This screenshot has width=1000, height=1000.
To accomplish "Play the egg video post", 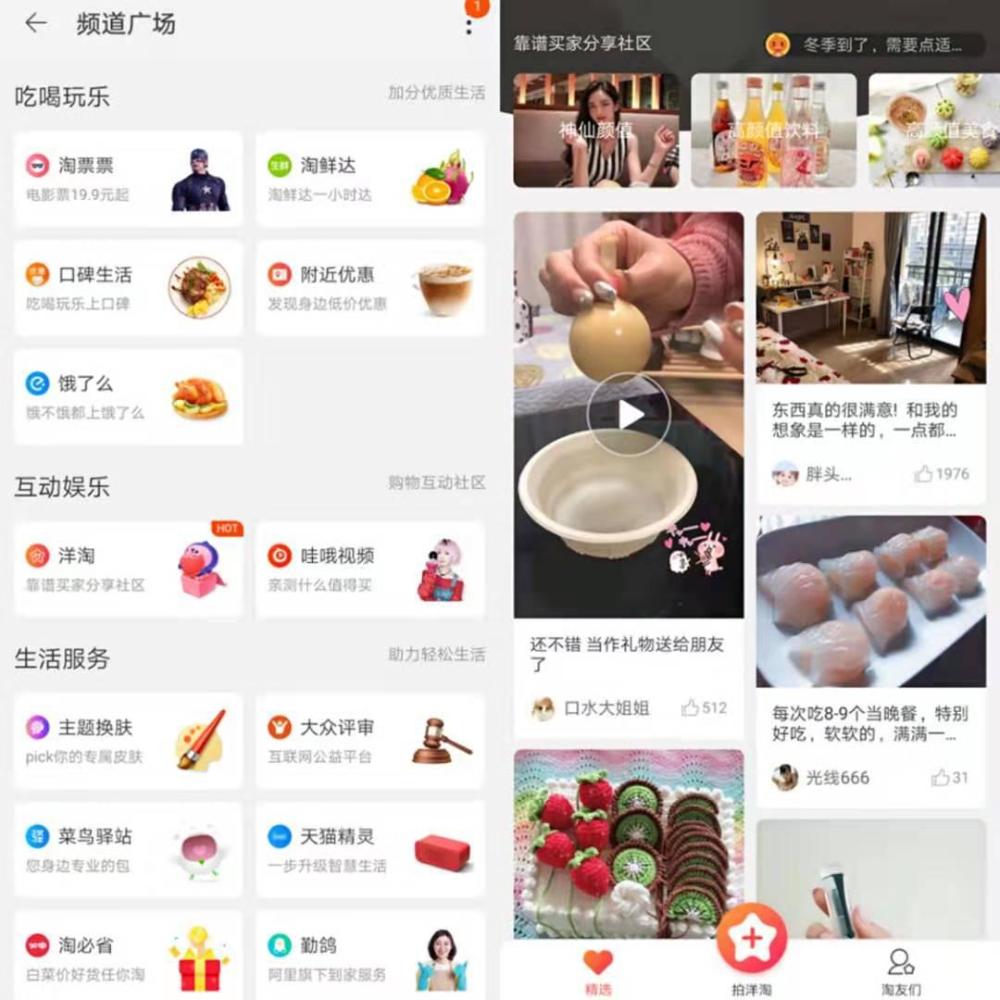I will [628, 414].
